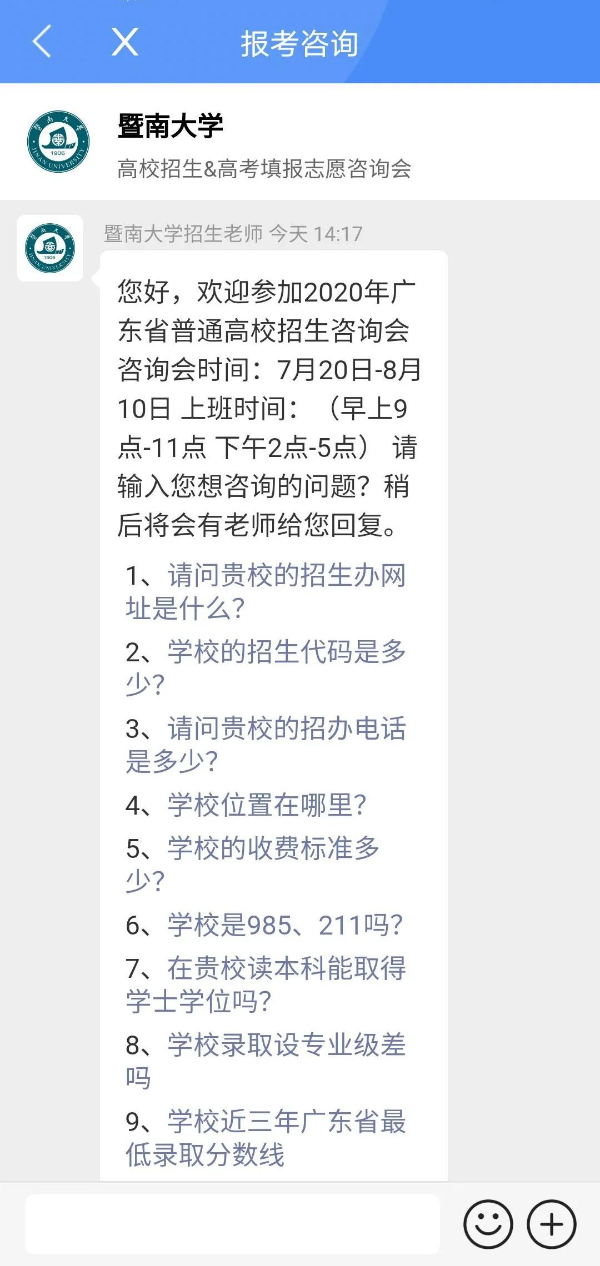
Task: Ask for the last three years' Guangdong minimum scores
Action: [265, 1137]
